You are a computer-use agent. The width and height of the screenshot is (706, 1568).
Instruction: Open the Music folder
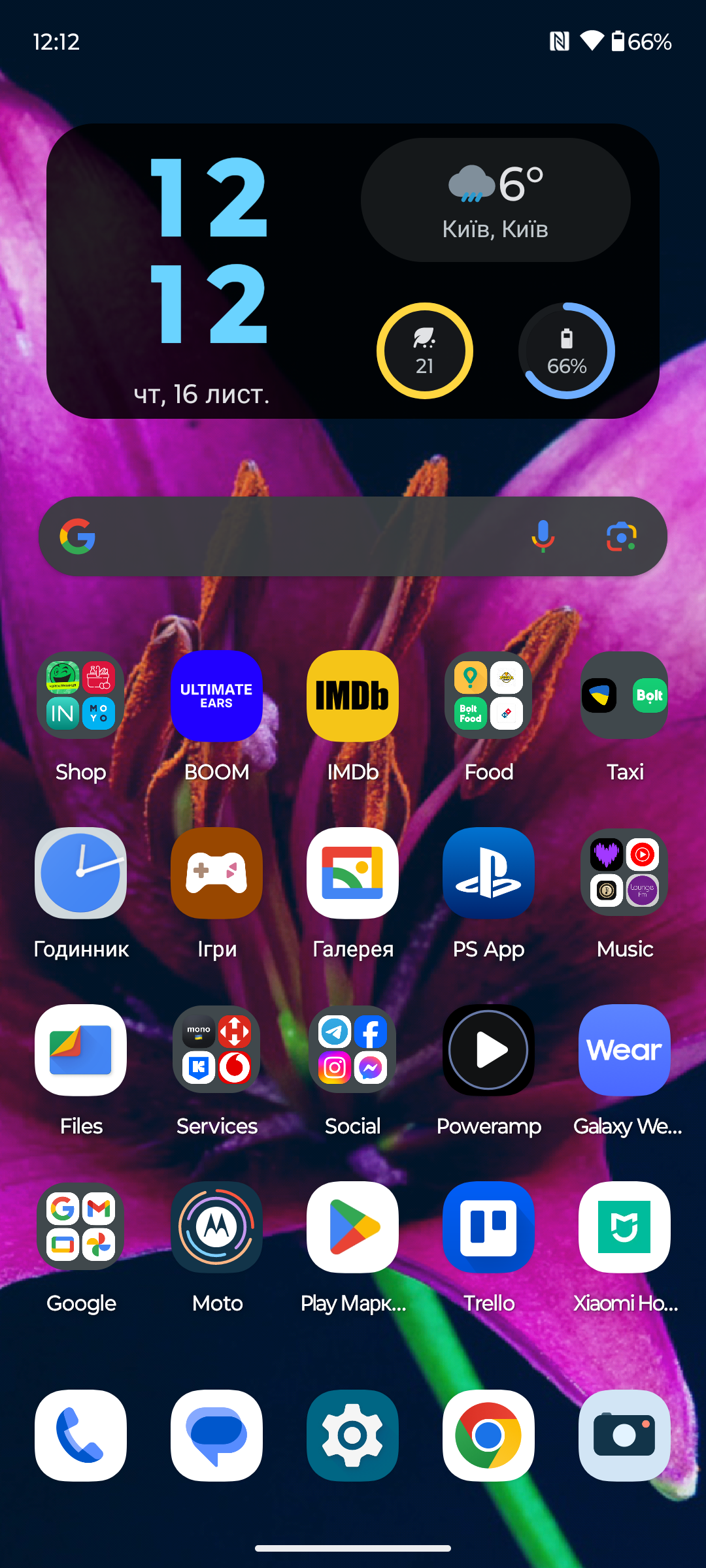[x=624, y=874]
